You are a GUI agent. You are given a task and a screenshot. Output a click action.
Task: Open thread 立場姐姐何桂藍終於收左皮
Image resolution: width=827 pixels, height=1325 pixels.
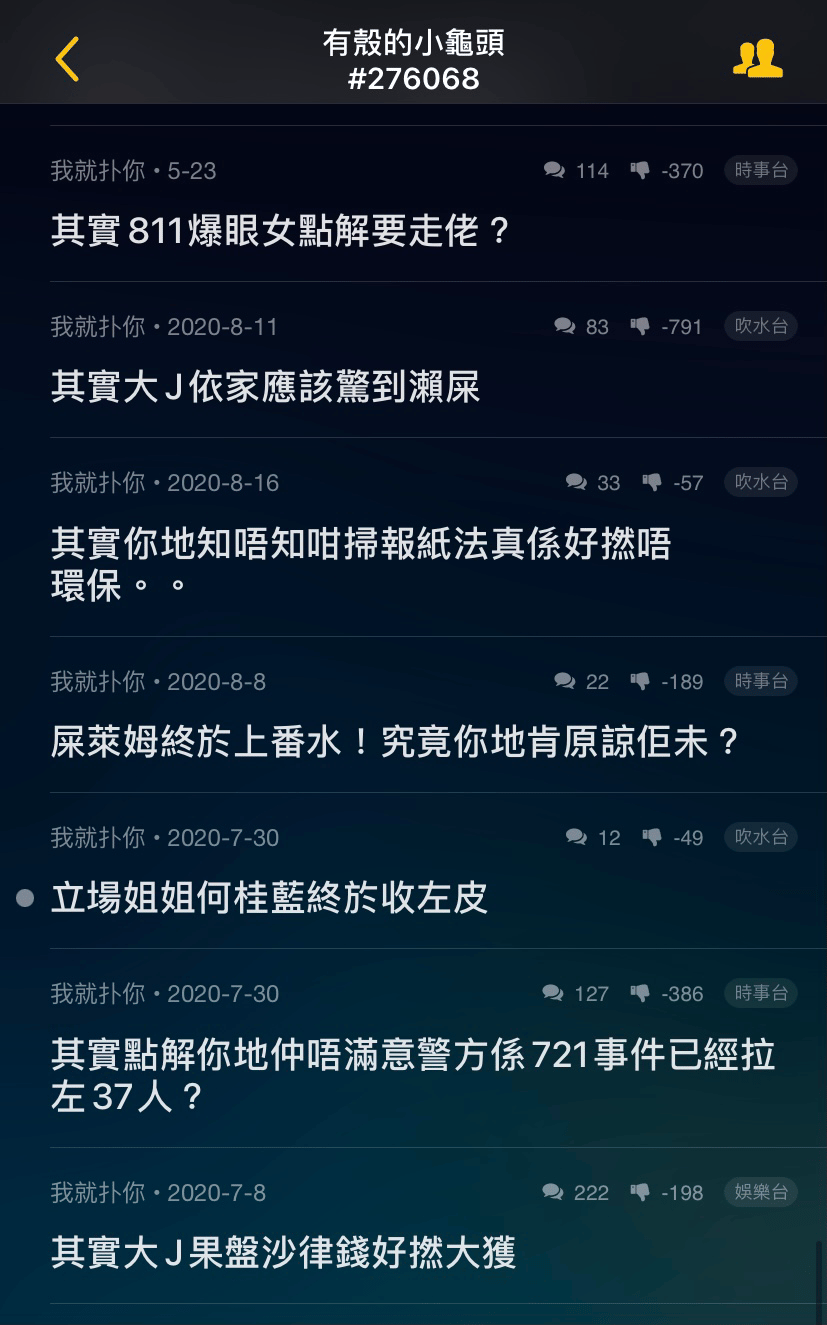pyautogui.click(x=268, y=898)
